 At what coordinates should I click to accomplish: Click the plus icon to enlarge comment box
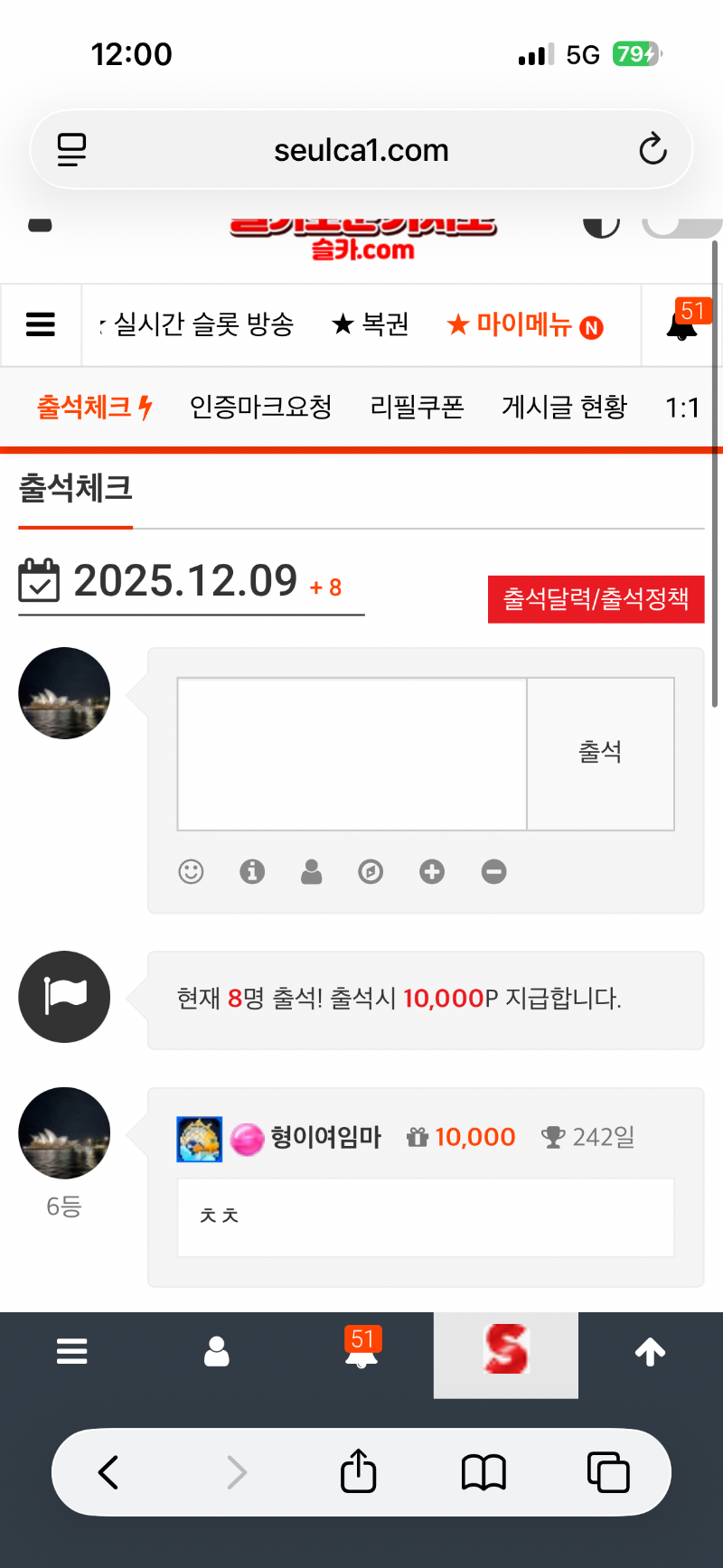[431, 872]
